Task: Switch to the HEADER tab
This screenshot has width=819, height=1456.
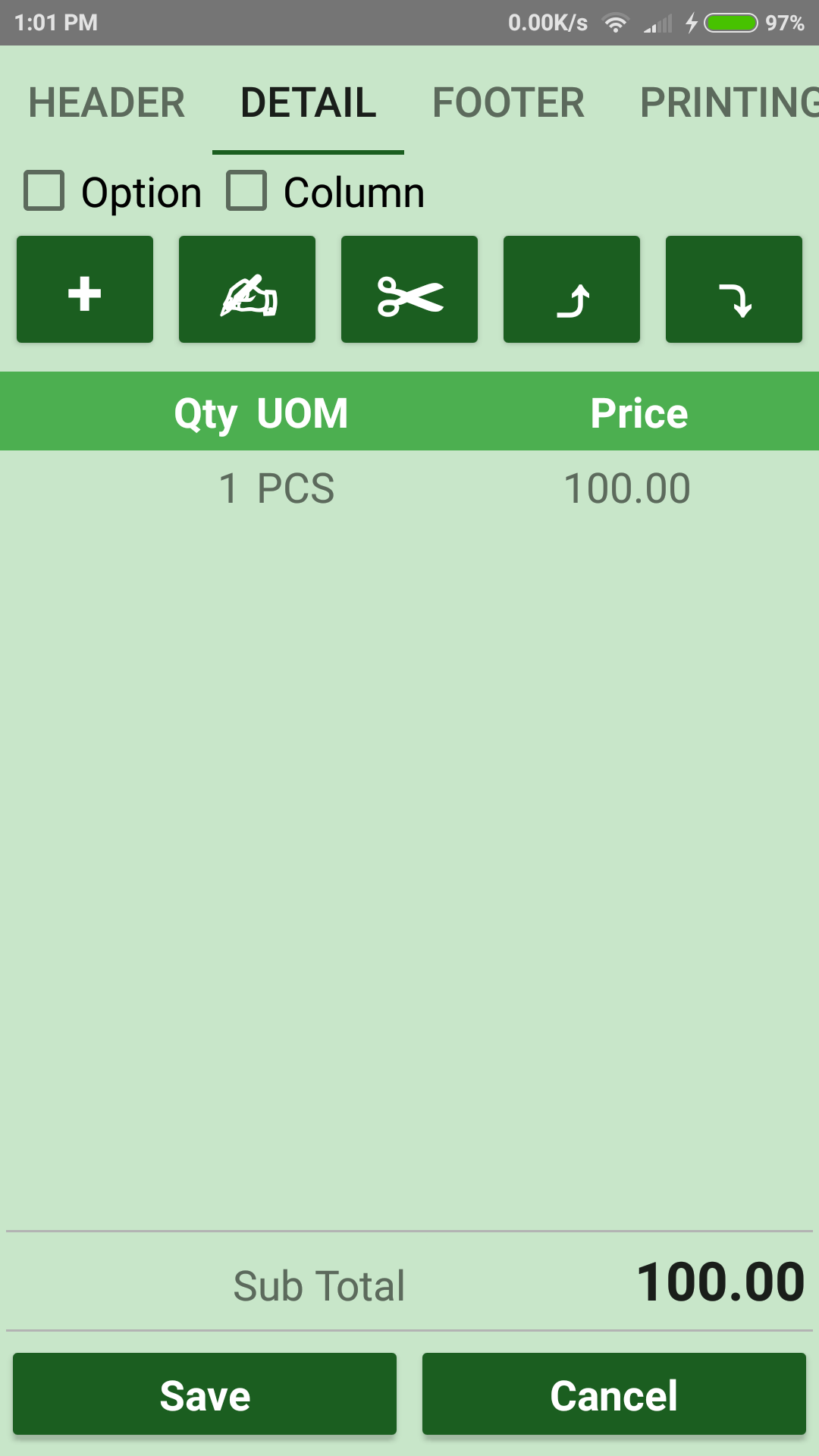Action: click(107, 102)
